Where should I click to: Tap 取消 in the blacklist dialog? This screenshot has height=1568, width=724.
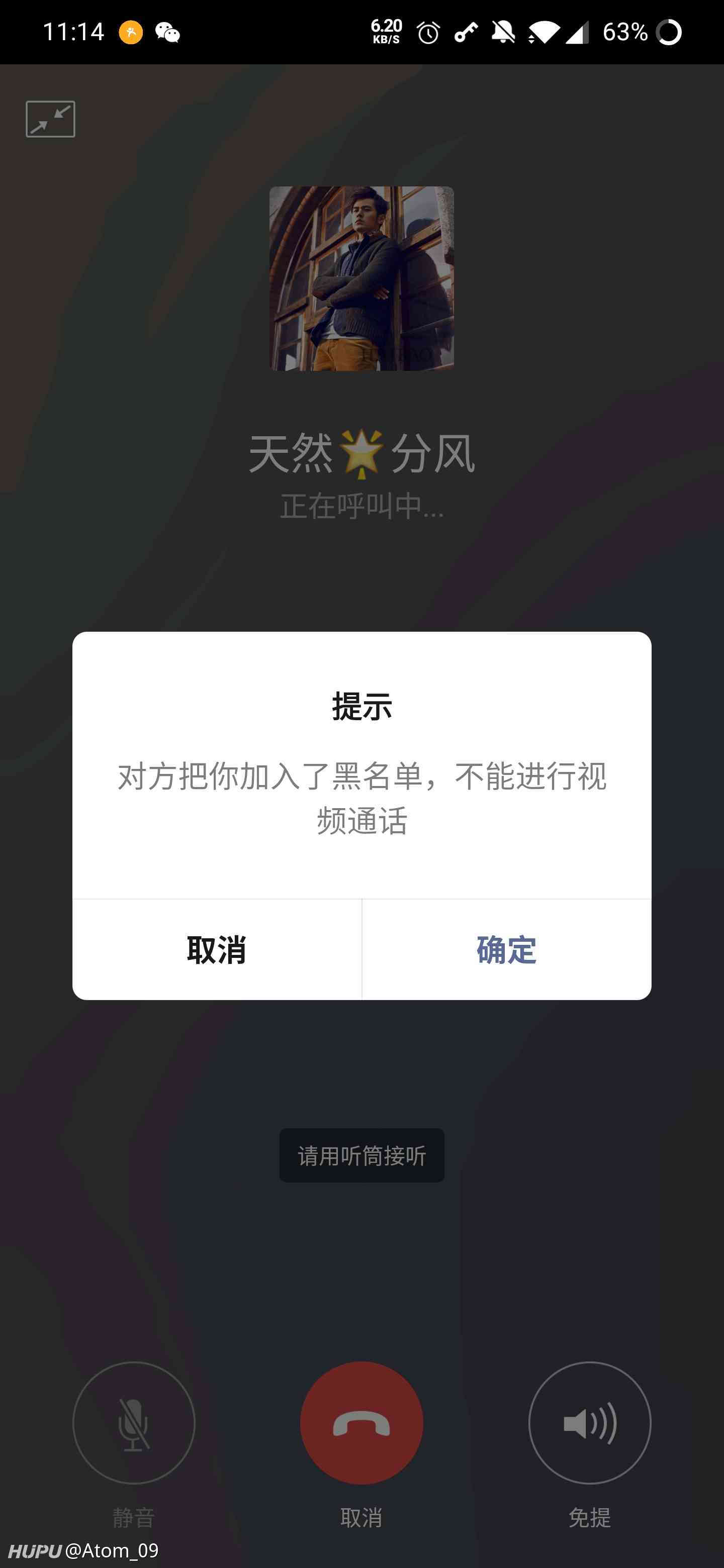click(x=217, y=949)
